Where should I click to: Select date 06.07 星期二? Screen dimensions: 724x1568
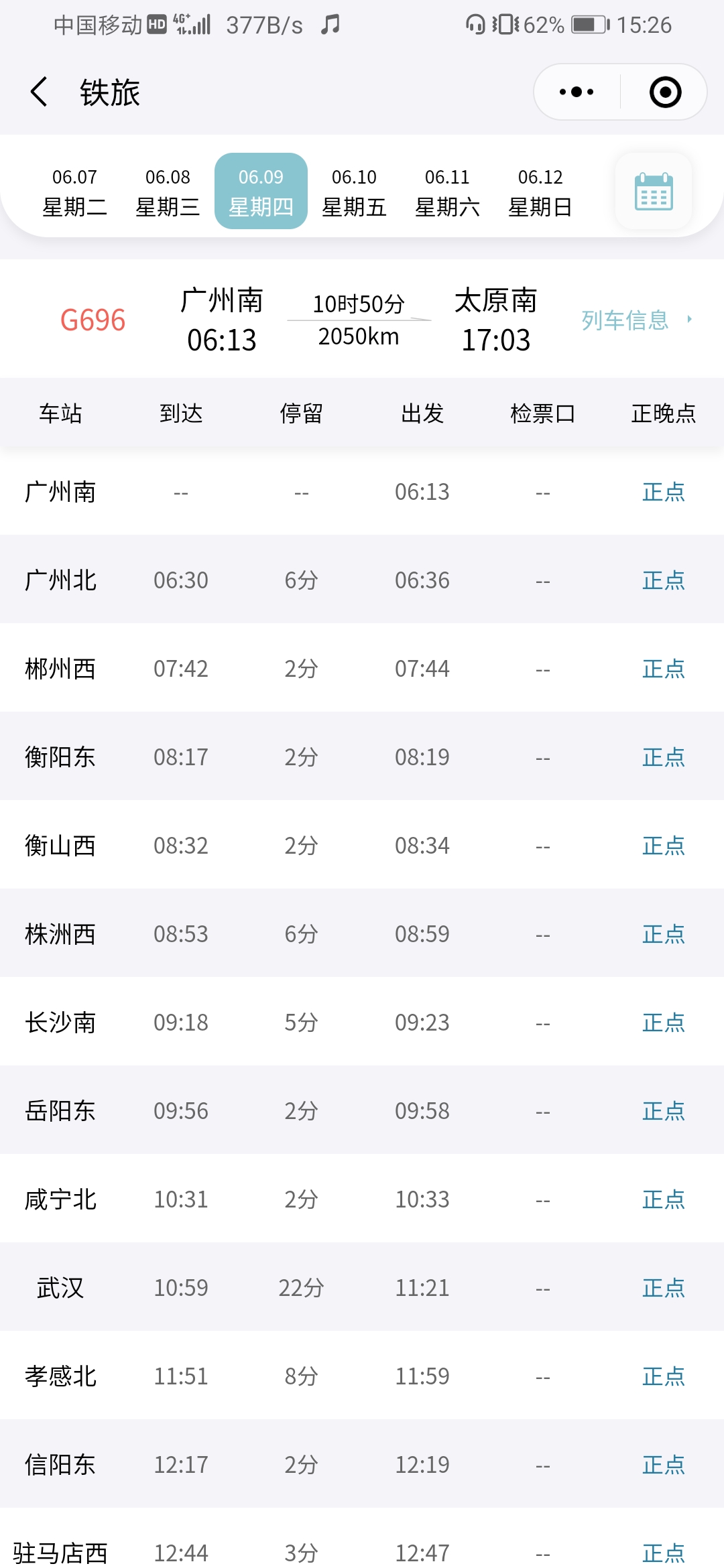[x=74, y=192]
